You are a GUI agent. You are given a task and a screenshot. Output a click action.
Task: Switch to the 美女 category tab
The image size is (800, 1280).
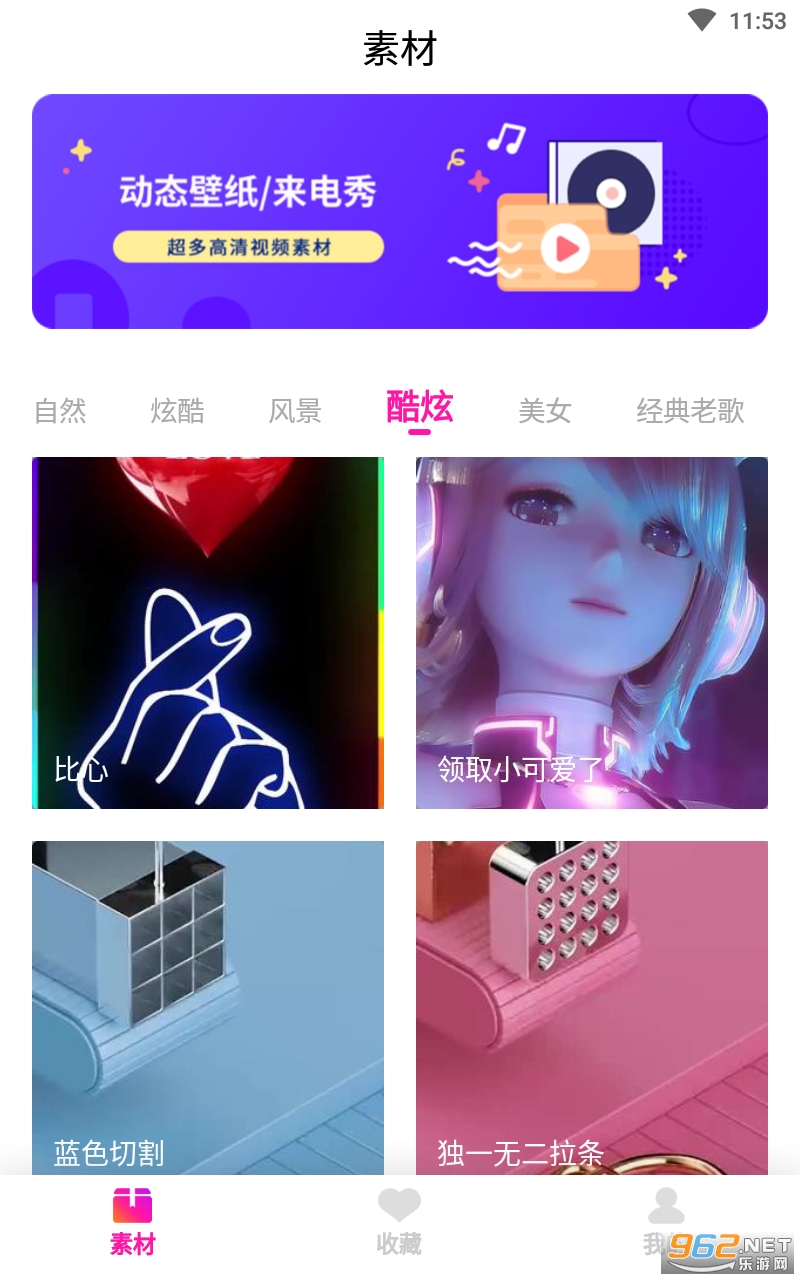tap(545, 410)
